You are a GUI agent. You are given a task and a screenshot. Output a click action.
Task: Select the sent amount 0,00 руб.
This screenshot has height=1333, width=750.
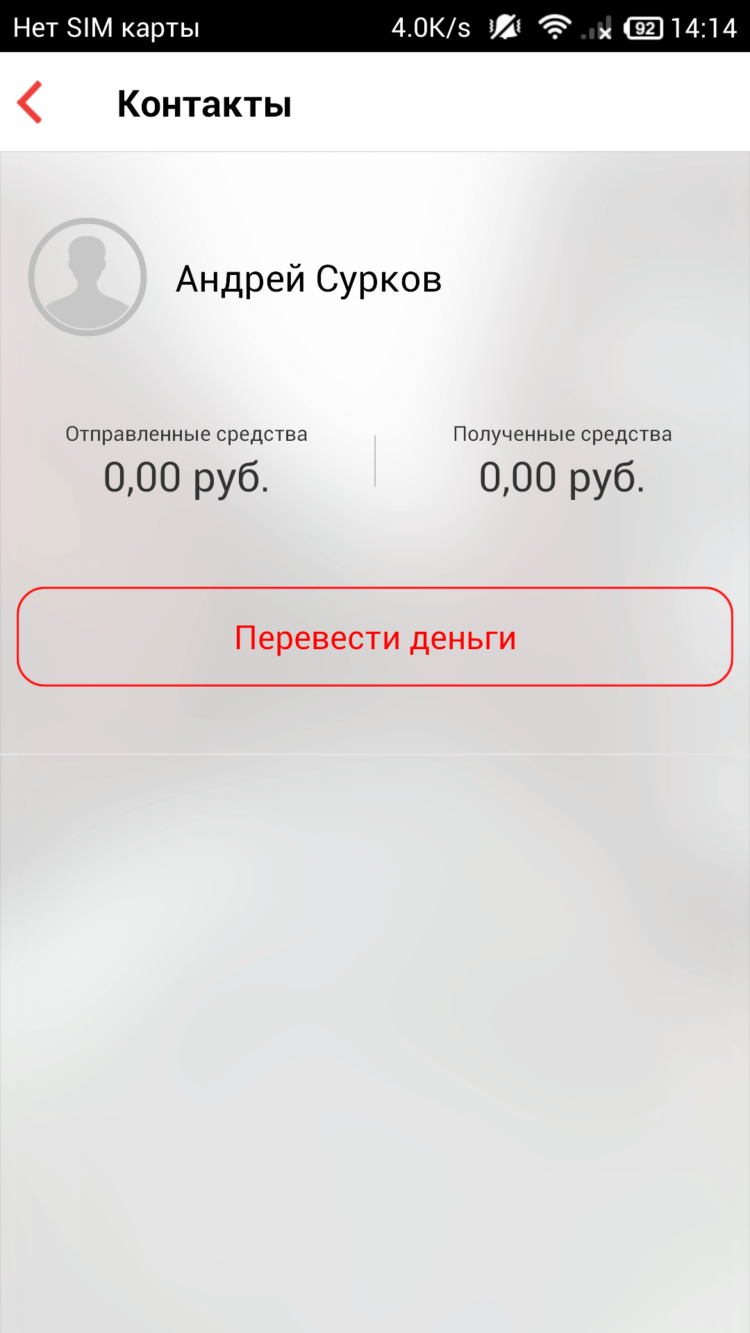(x=186, y=477)
